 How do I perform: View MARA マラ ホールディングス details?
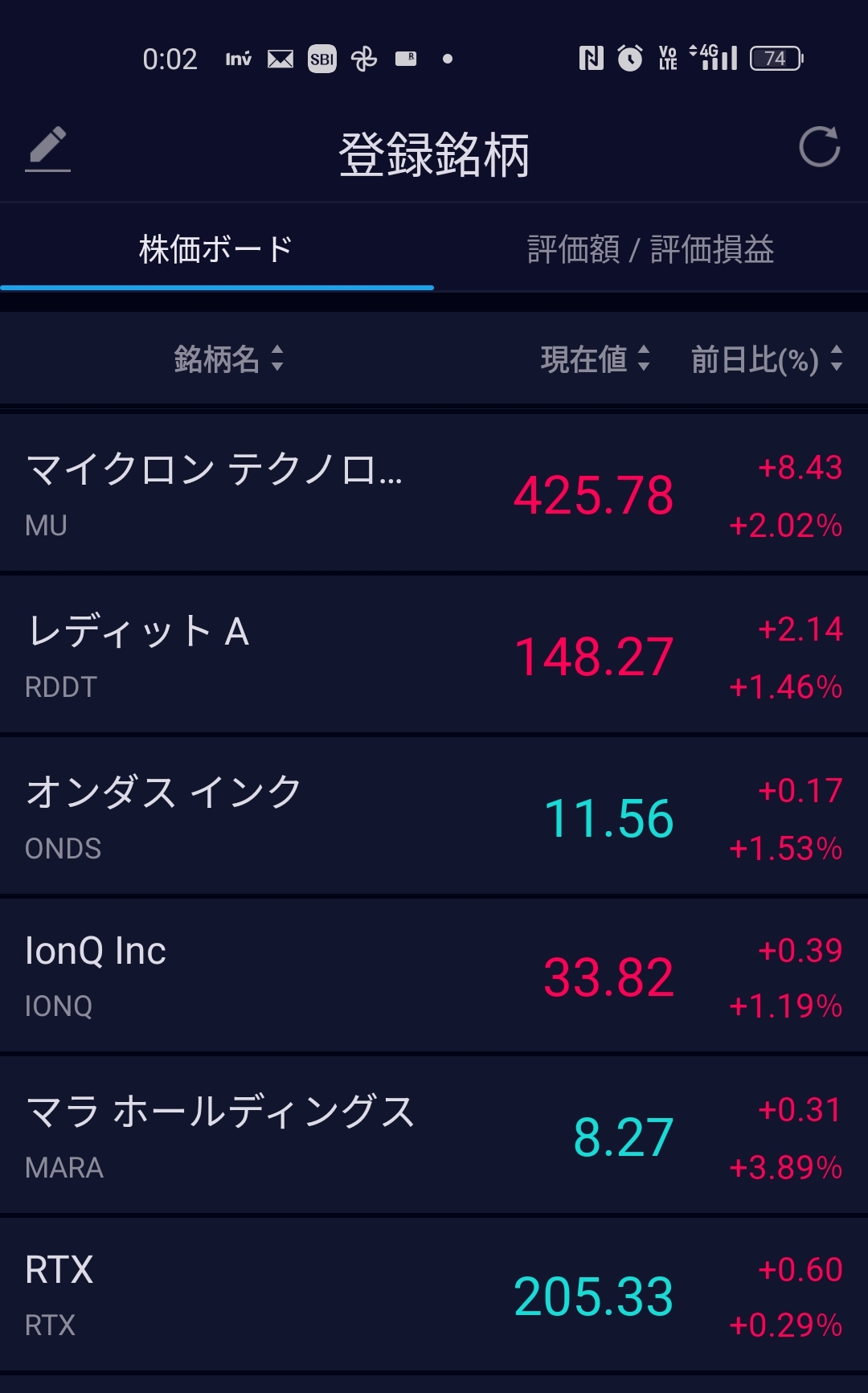coord(434,1136)
